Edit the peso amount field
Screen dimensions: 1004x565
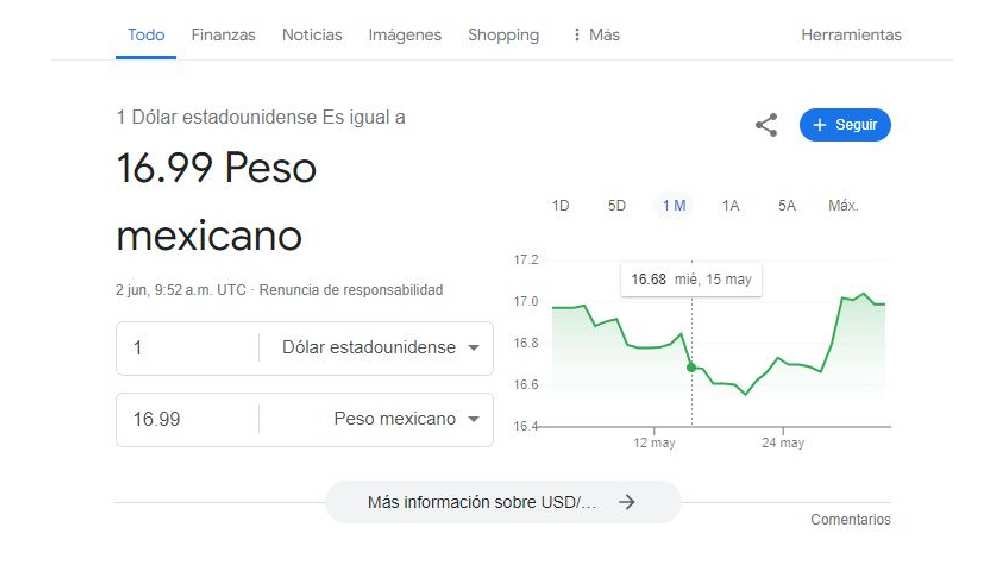click(187, 420)
